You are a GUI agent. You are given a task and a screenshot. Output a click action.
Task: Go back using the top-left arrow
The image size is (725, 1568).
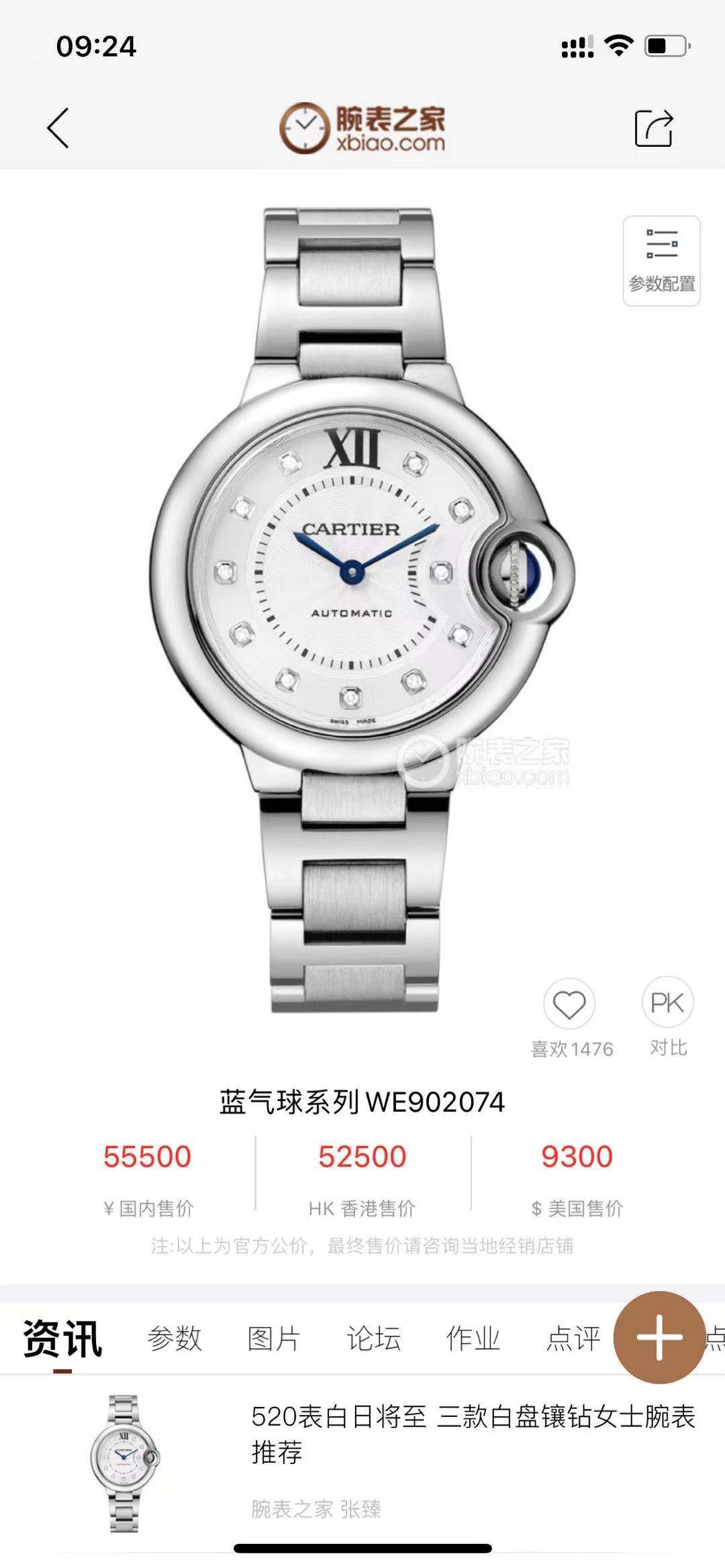click(58, 127)
